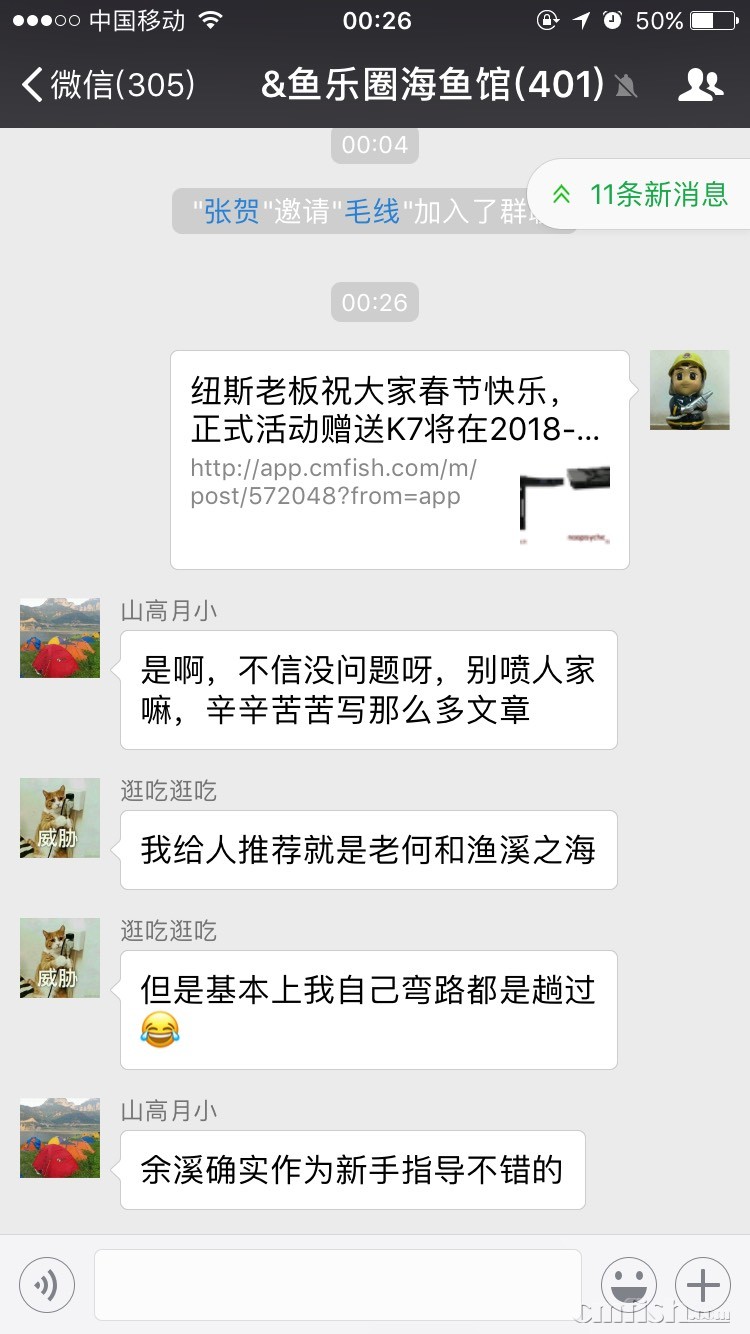View 山高月小's profile from the 余溪 message avatar
750x1334 pixels.
coord(60,1138)
